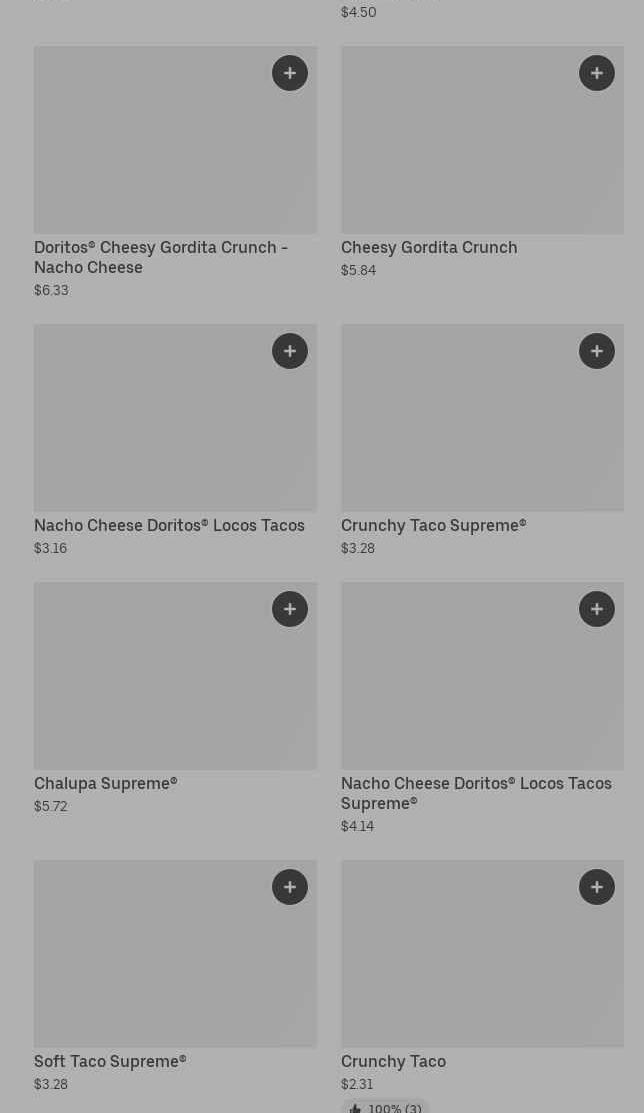Screen dimensions: 644x1113
Task: Add Soft Taco Supreme to cart
Action: (290, 887)
